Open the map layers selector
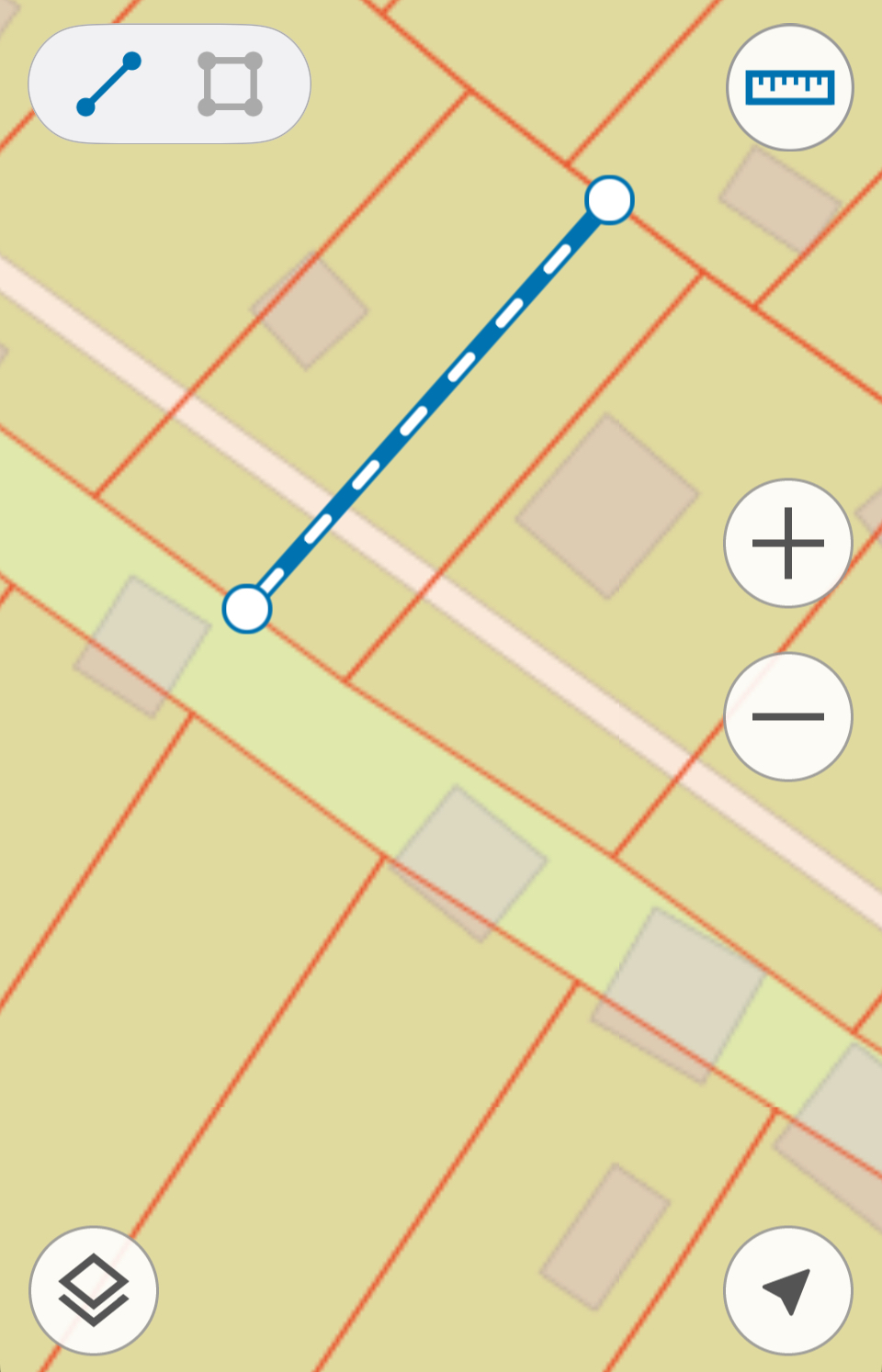The image size is (882, 1372). (x=94, y=1290)
